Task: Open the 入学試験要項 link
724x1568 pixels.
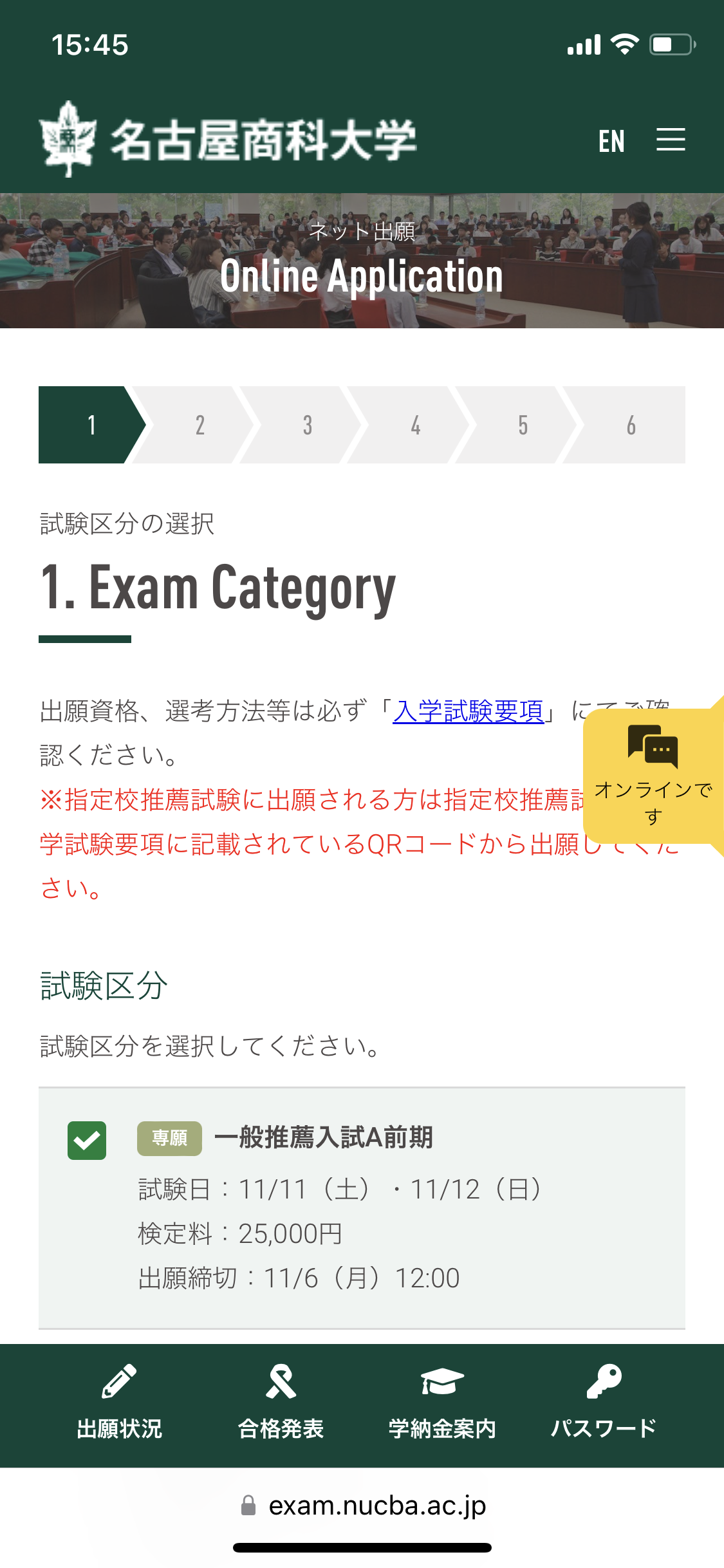Action: [x=469, y=711]
